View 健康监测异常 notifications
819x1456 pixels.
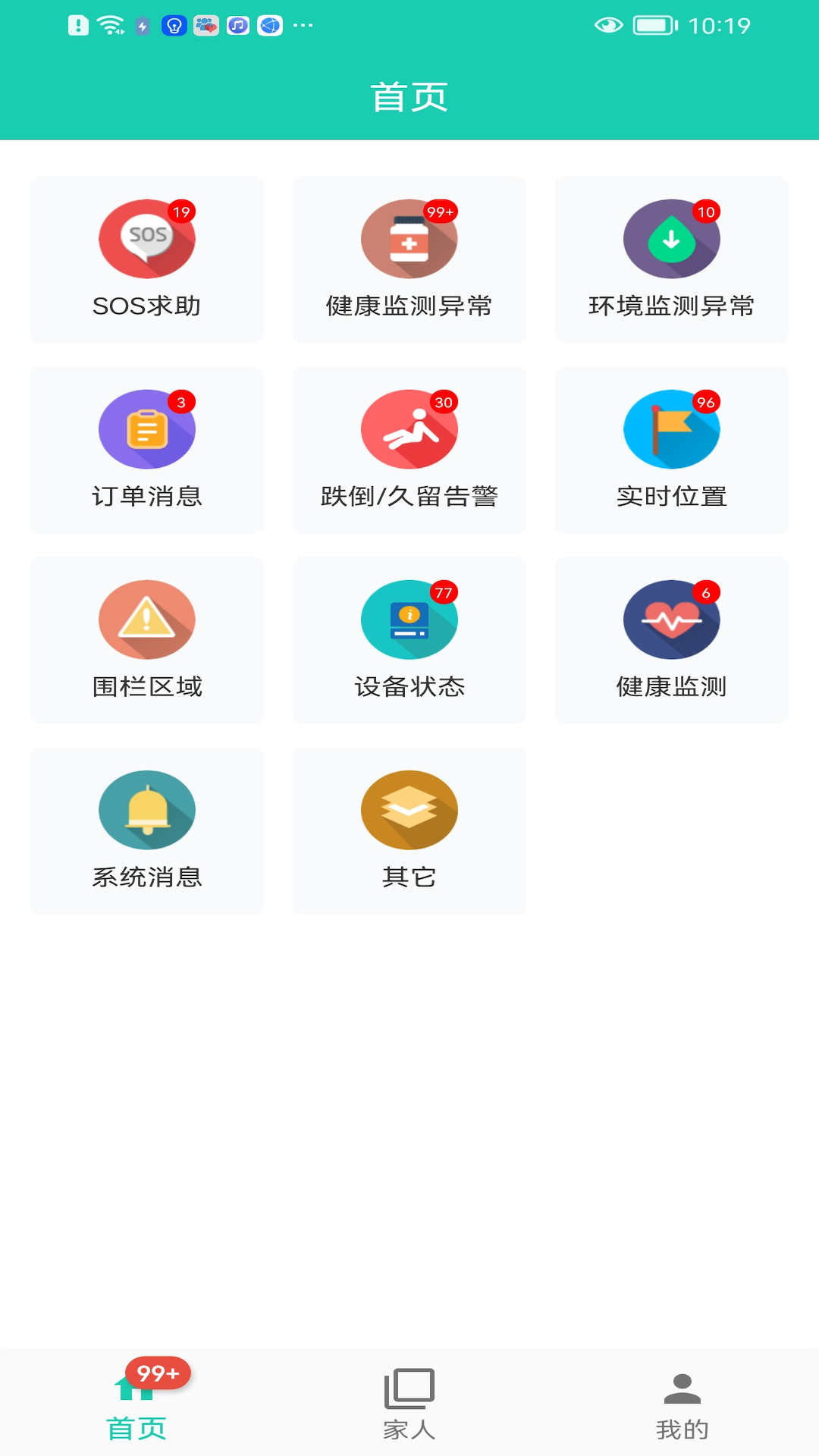coord(409,259)
